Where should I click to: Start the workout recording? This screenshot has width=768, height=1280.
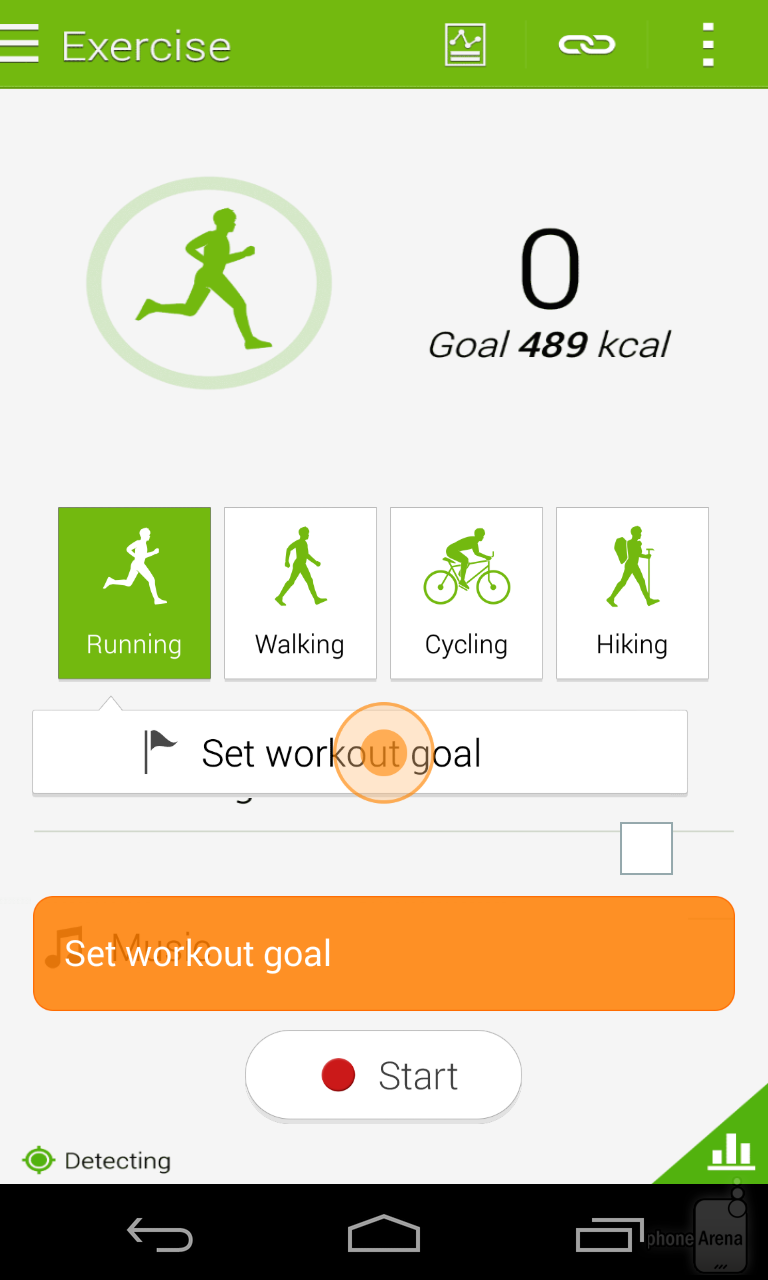click(383, 1075)
